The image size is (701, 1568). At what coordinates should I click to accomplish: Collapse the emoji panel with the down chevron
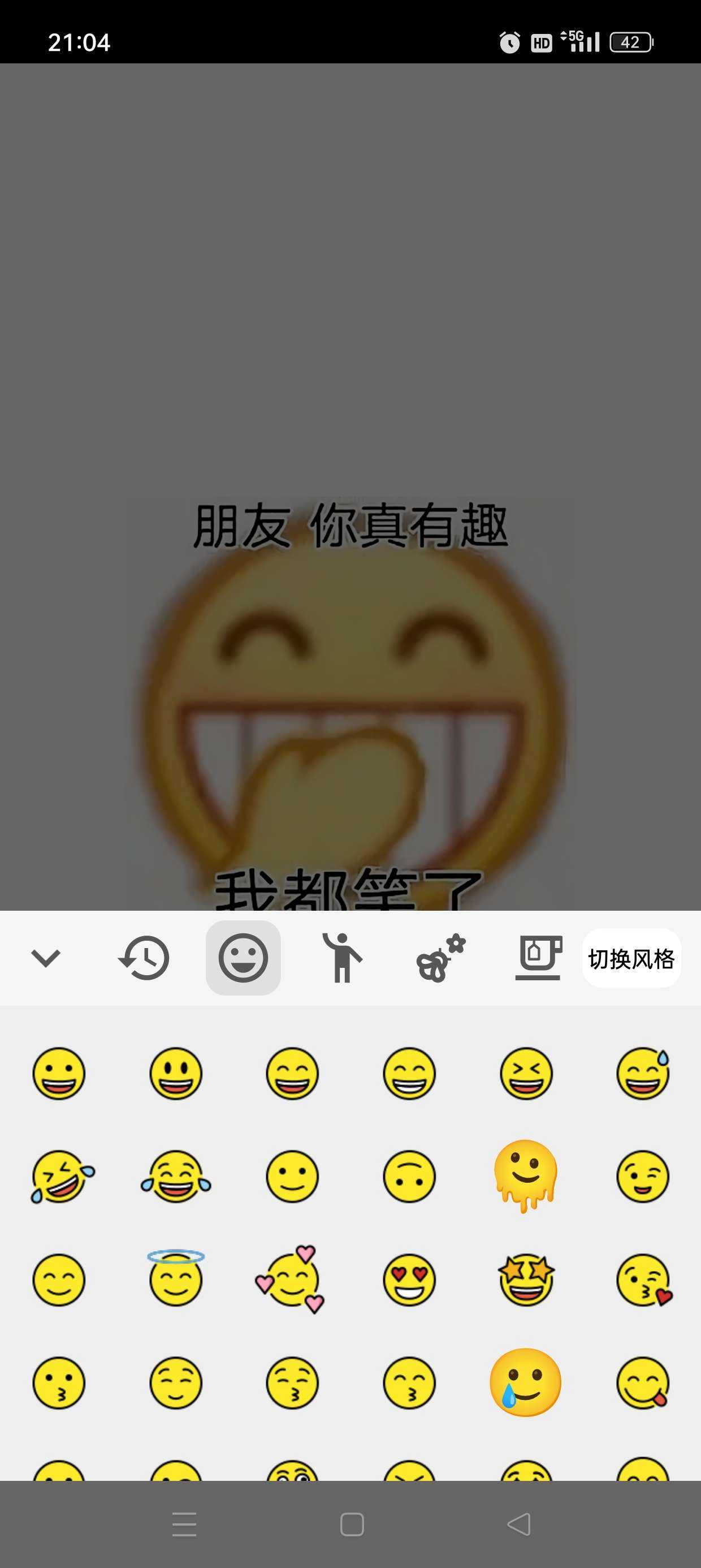coord(46,958)
